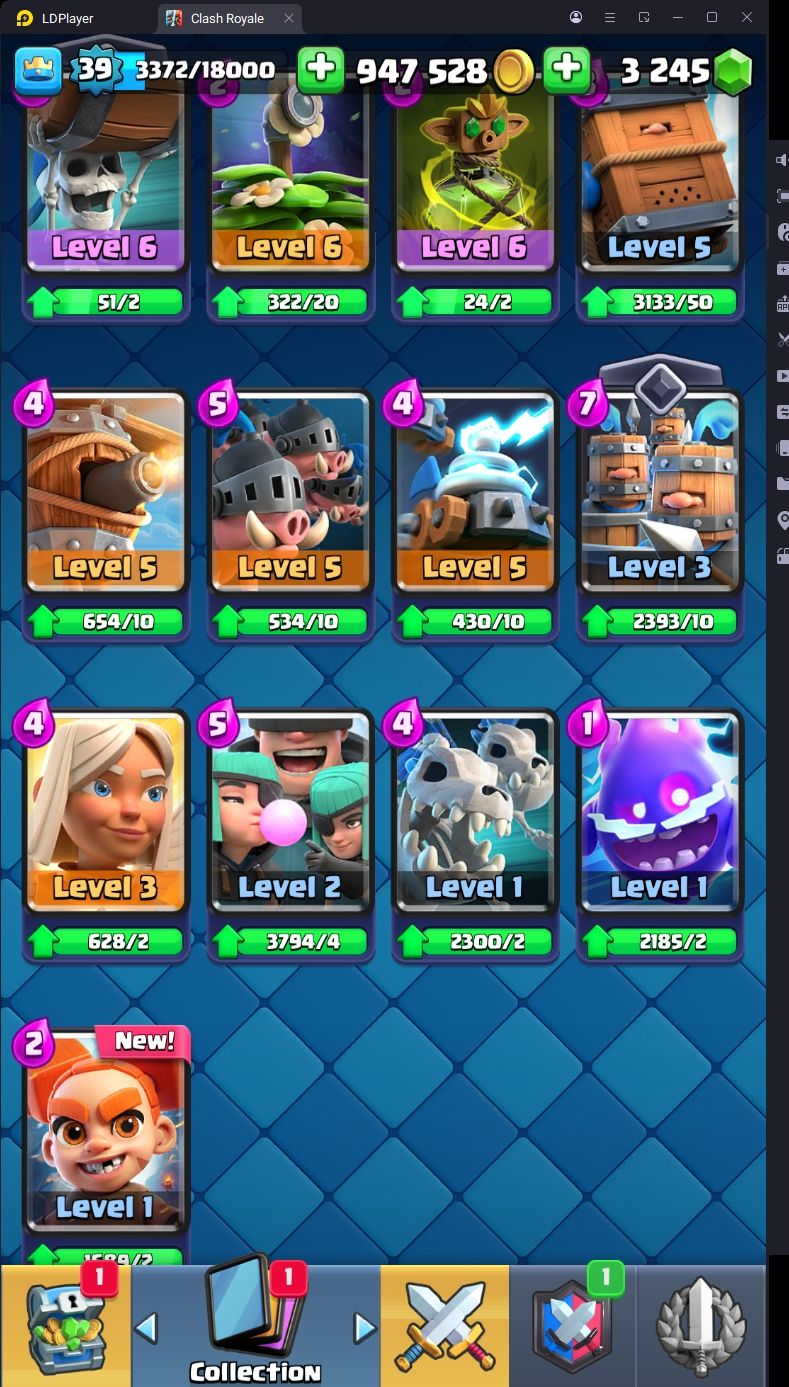Add gold with the plus button
Viewport: 789px width, 1387px height.
321,68
